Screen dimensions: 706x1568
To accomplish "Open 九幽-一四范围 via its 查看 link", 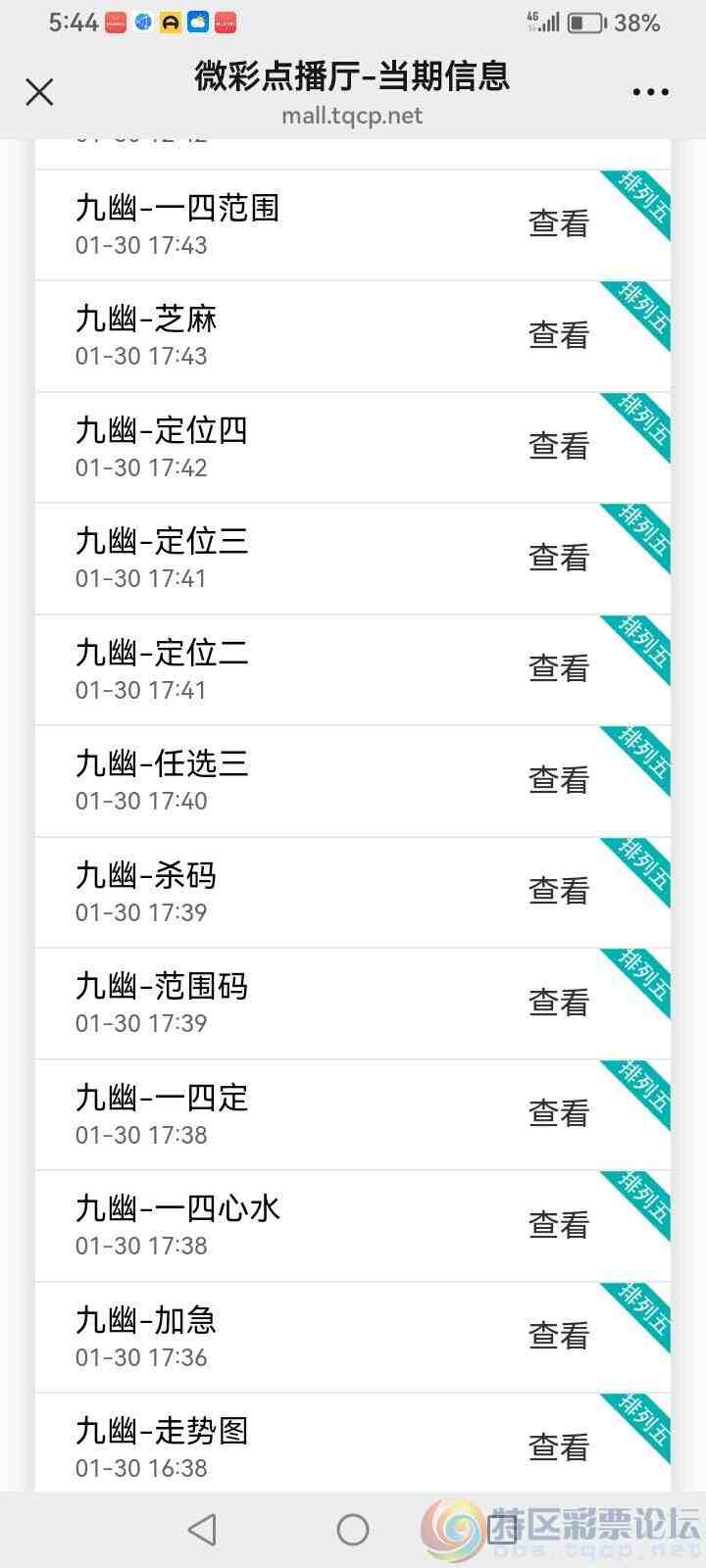I will coord(557,223).
